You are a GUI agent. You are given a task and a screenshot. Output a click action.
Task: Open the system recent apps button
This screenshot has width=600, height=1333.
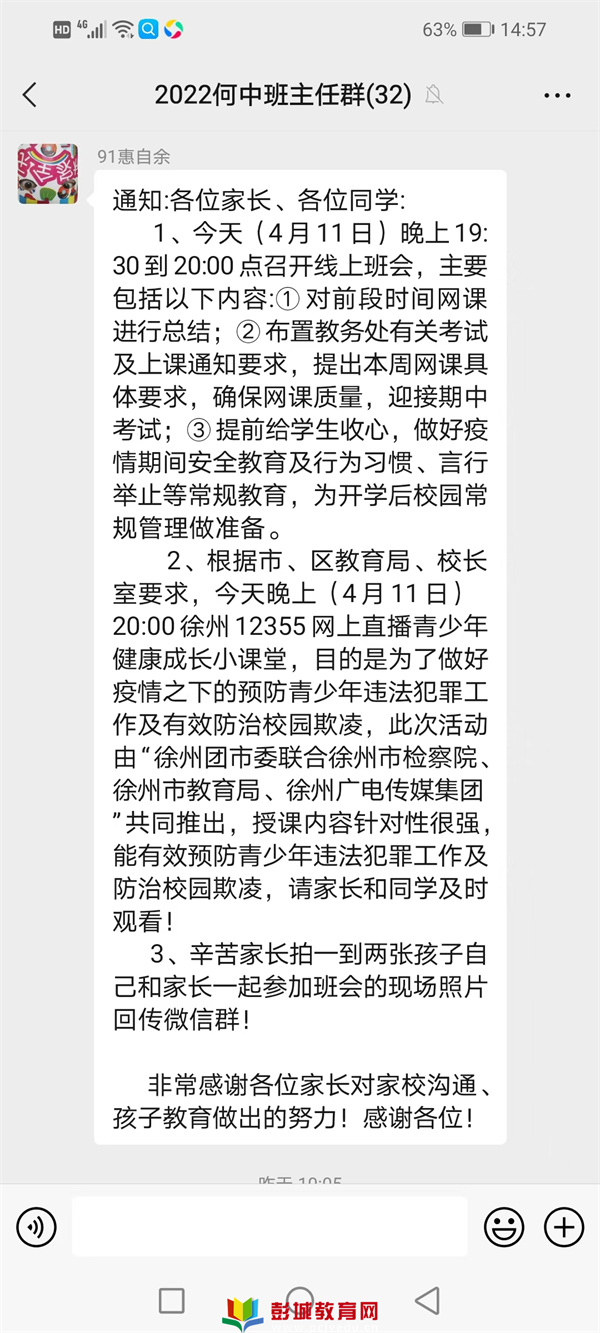click(x=172, y=1300)
